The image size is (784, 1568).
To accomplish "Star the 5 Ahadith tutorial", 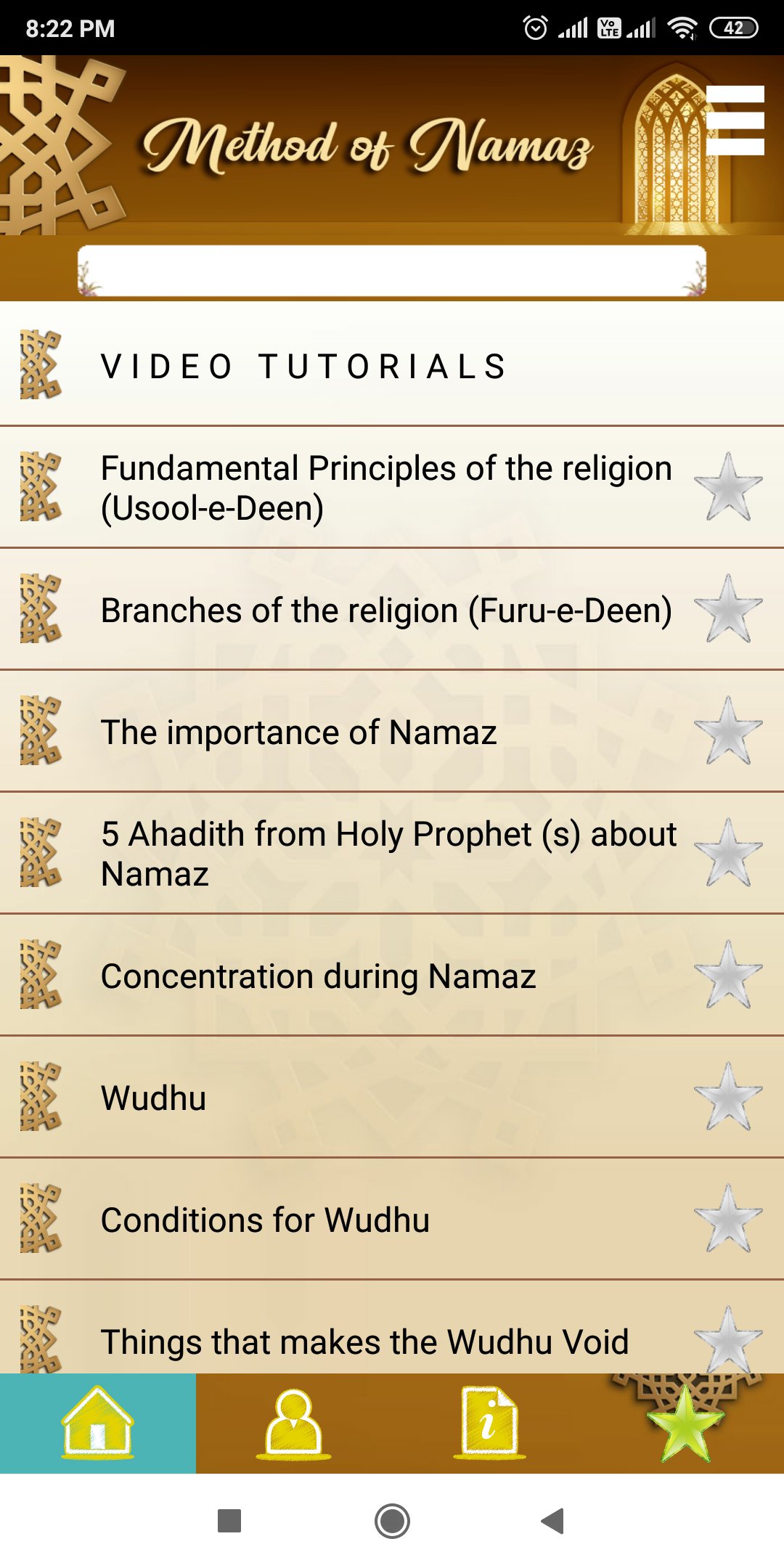I will click(x=728, y=854).
